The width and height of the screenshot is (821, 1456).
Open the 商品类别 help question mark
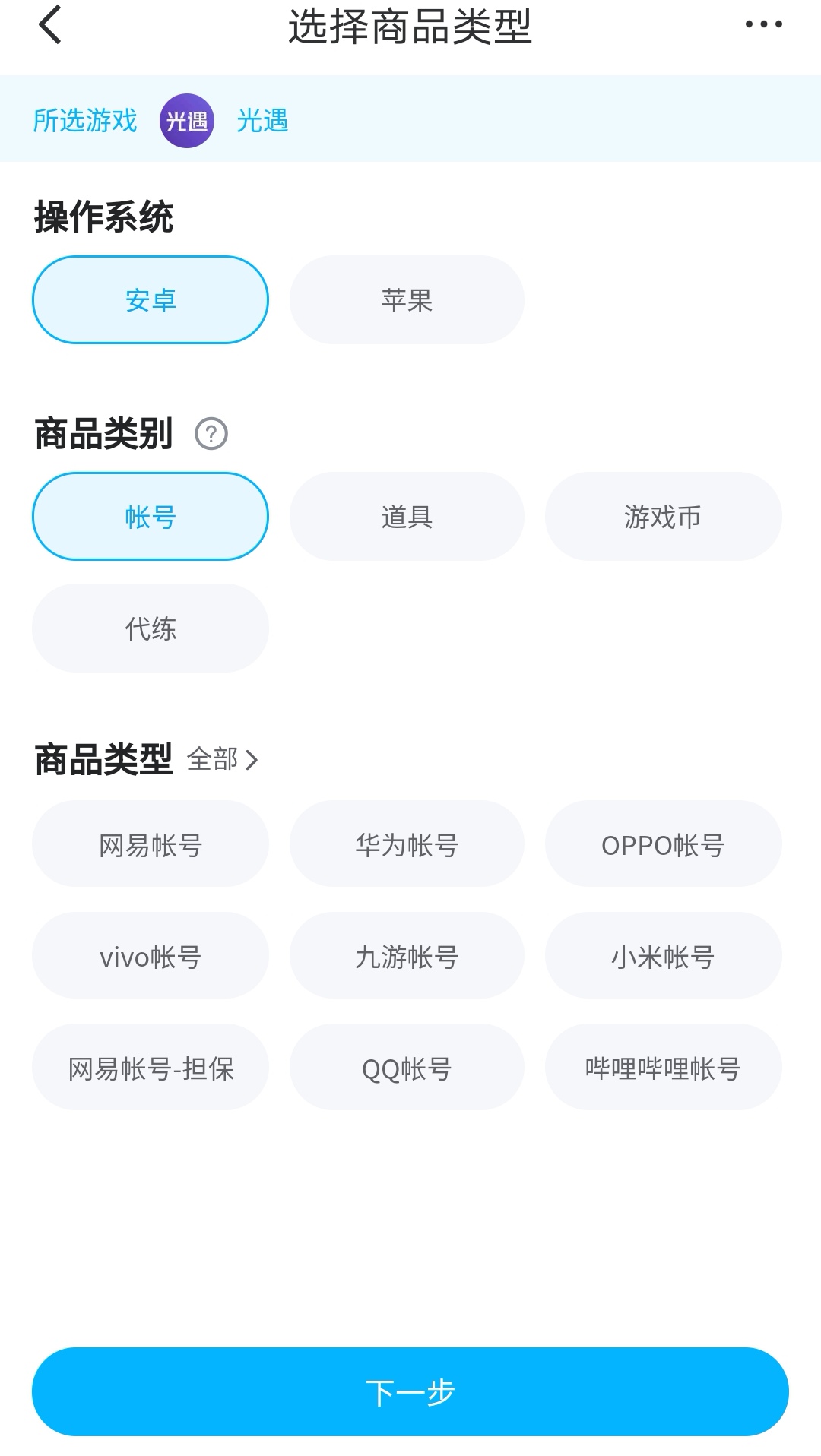(211, 434)
